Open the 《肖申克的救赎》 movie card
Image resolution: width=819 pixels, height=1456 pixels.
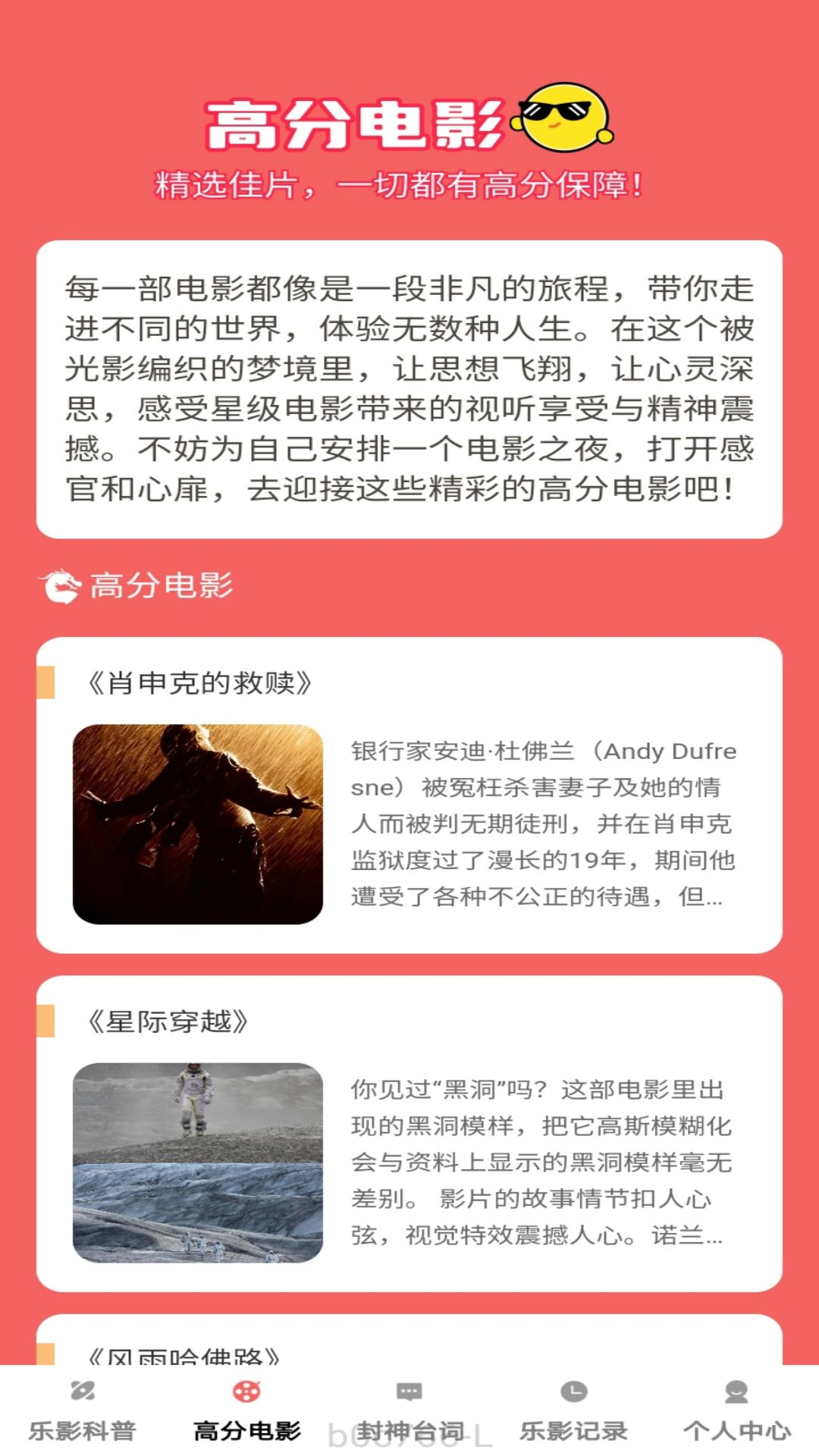[409, 795]
